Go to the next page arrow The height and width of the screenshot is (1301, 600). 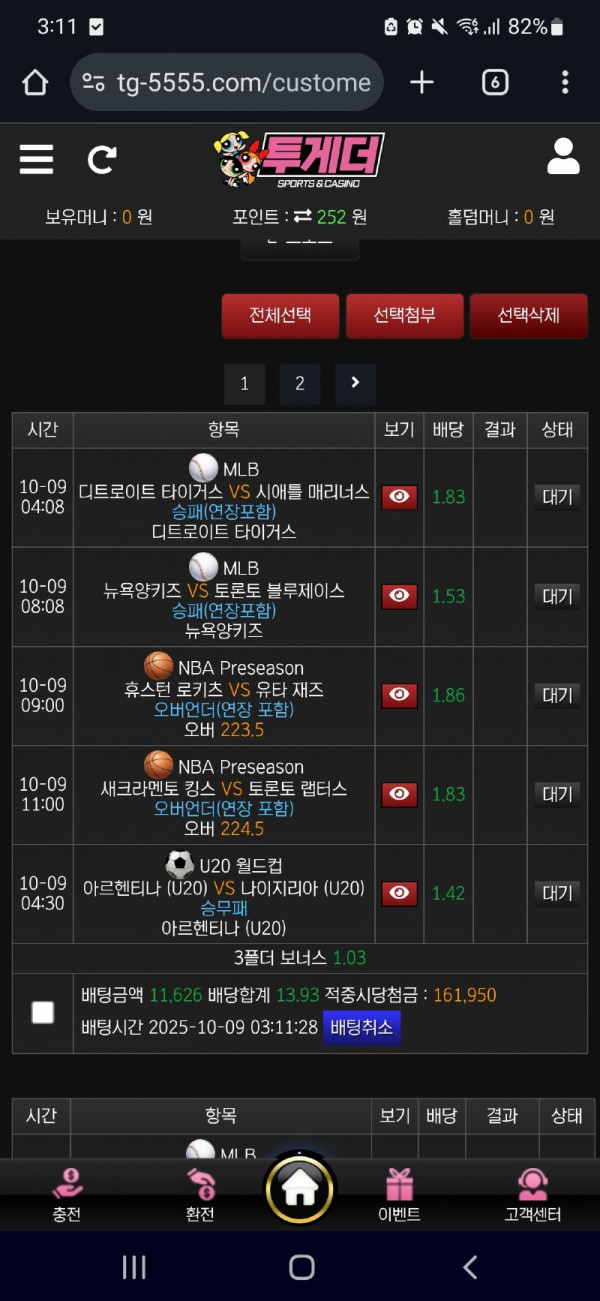pos(355,383)
